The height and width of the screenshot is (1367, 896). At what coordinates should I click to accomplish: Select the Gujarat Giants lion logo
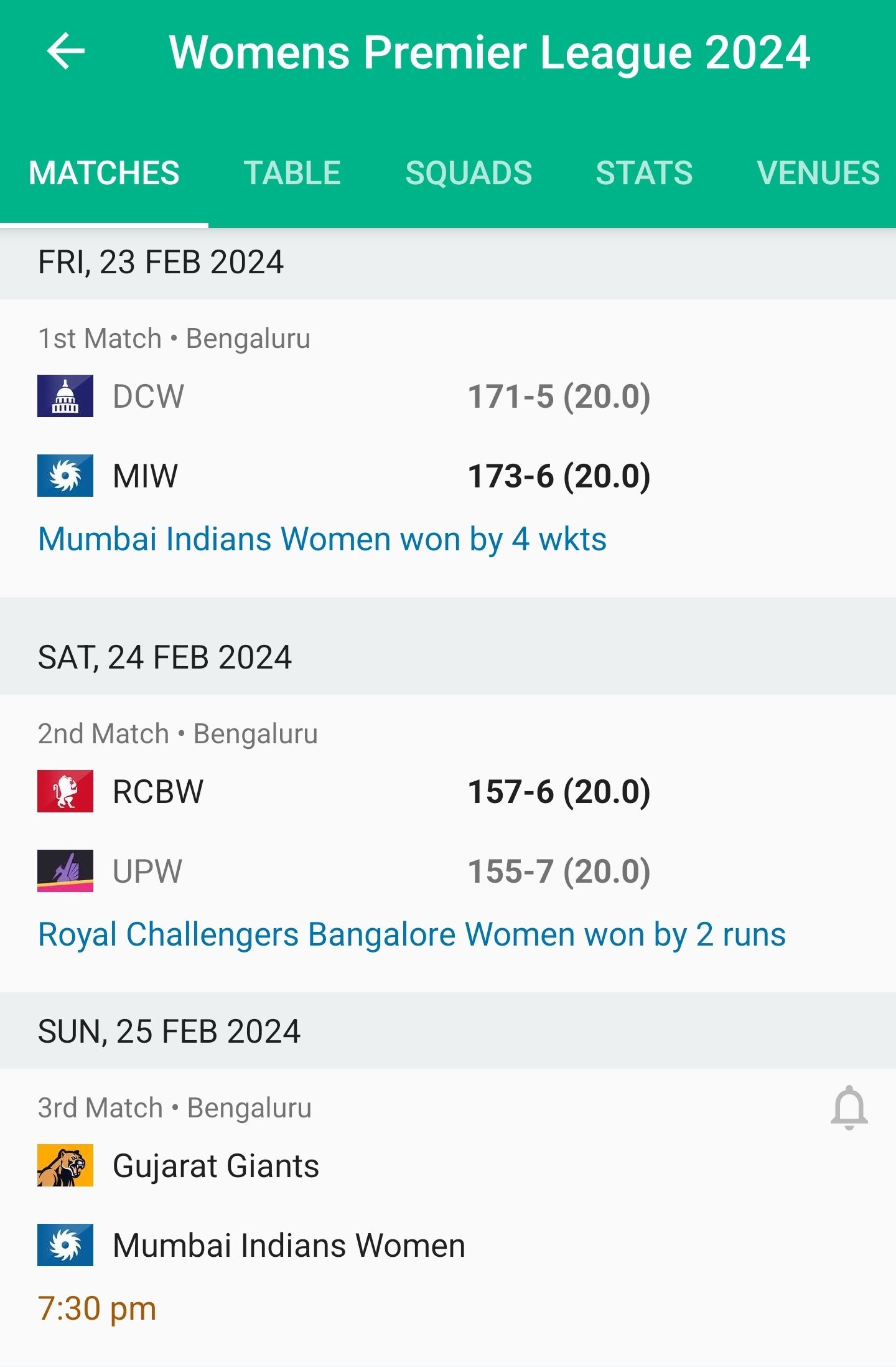[x=65, y=1166]
